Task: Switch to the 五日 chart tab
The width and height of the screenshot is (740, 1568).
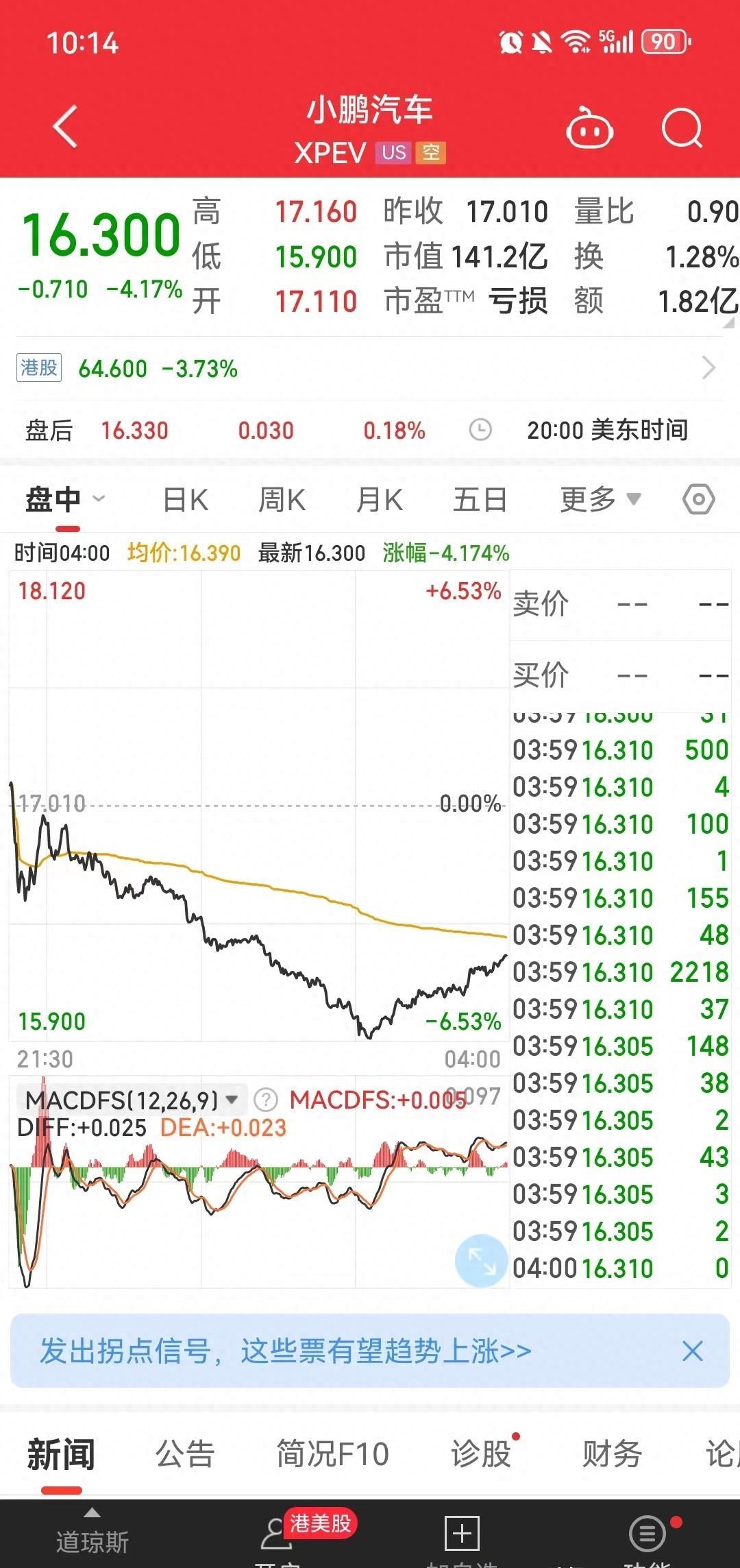Action: pyautogui.click(x=480, y=499)
